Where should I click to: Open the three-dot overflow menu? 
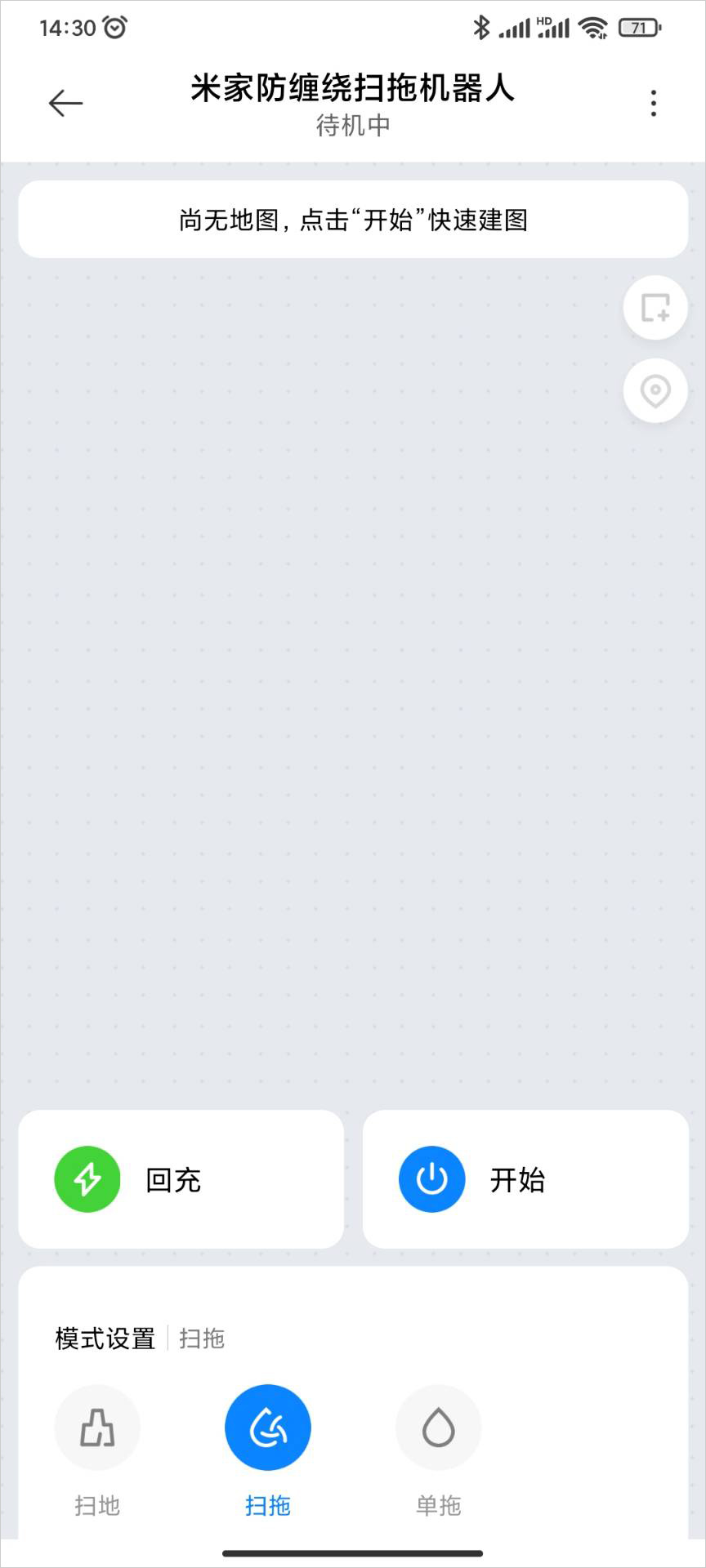(x=653, y=104)
